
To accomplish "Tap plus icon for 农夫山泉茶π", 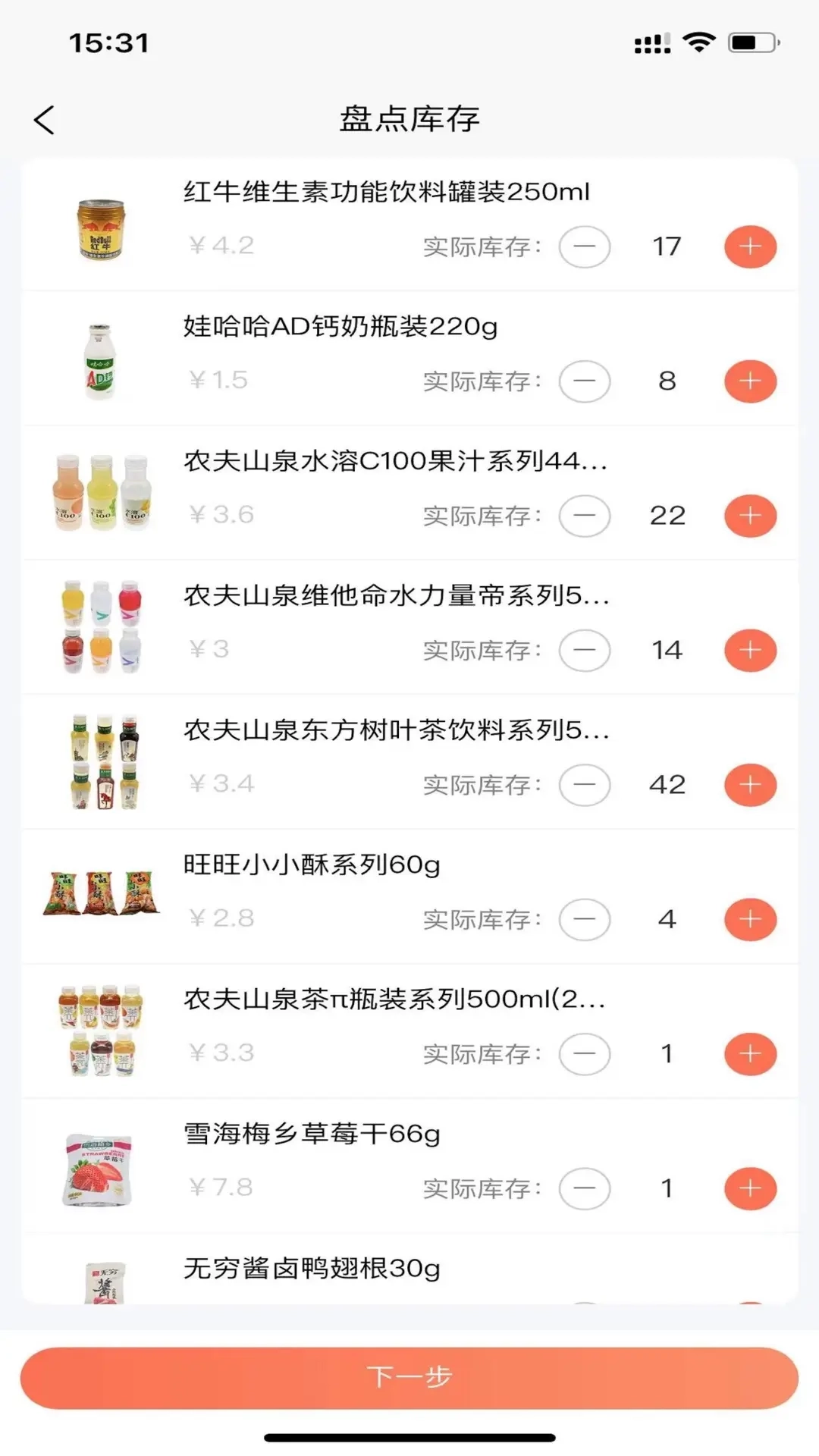I will pyautogui.click(x=749, y=1053).
